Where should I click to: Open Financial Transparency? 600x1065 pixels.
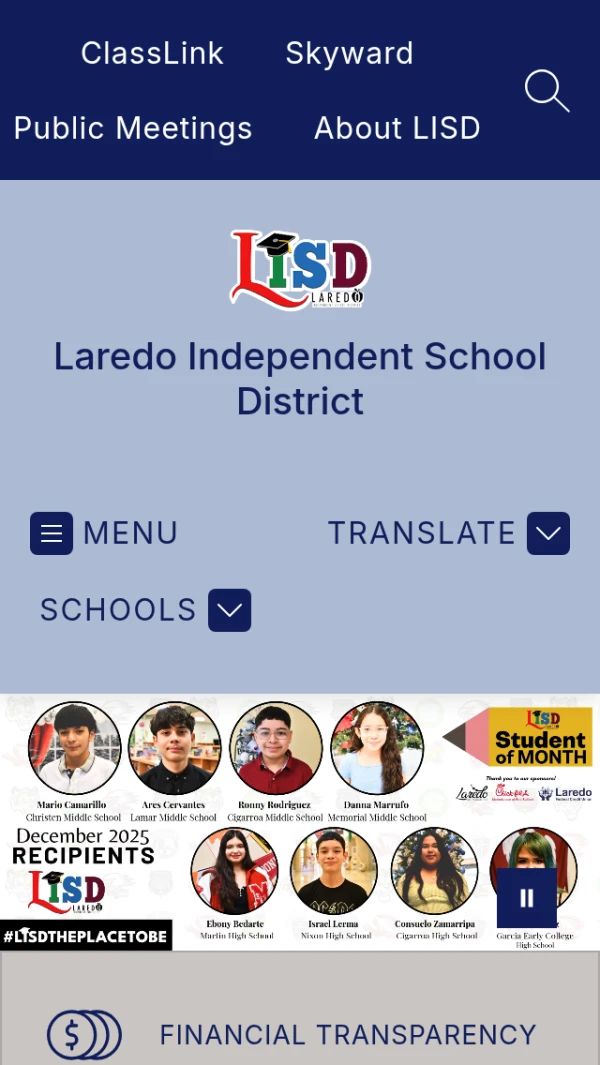(x=347, y=1034)
